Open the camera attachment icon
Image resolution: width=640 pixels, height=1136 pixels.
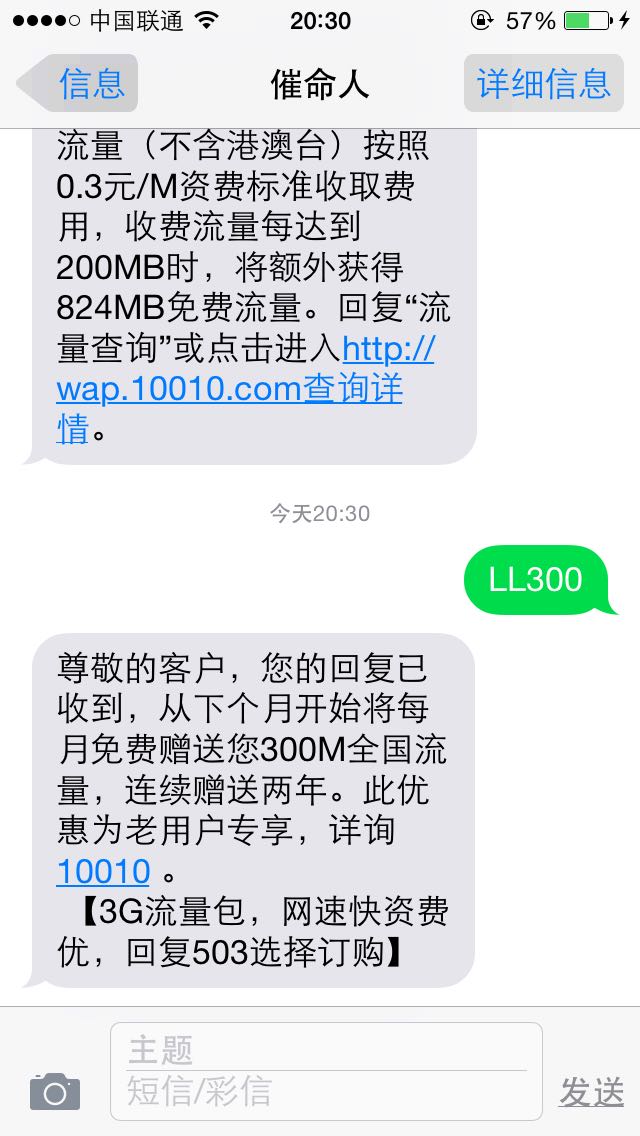(55, 1090)
